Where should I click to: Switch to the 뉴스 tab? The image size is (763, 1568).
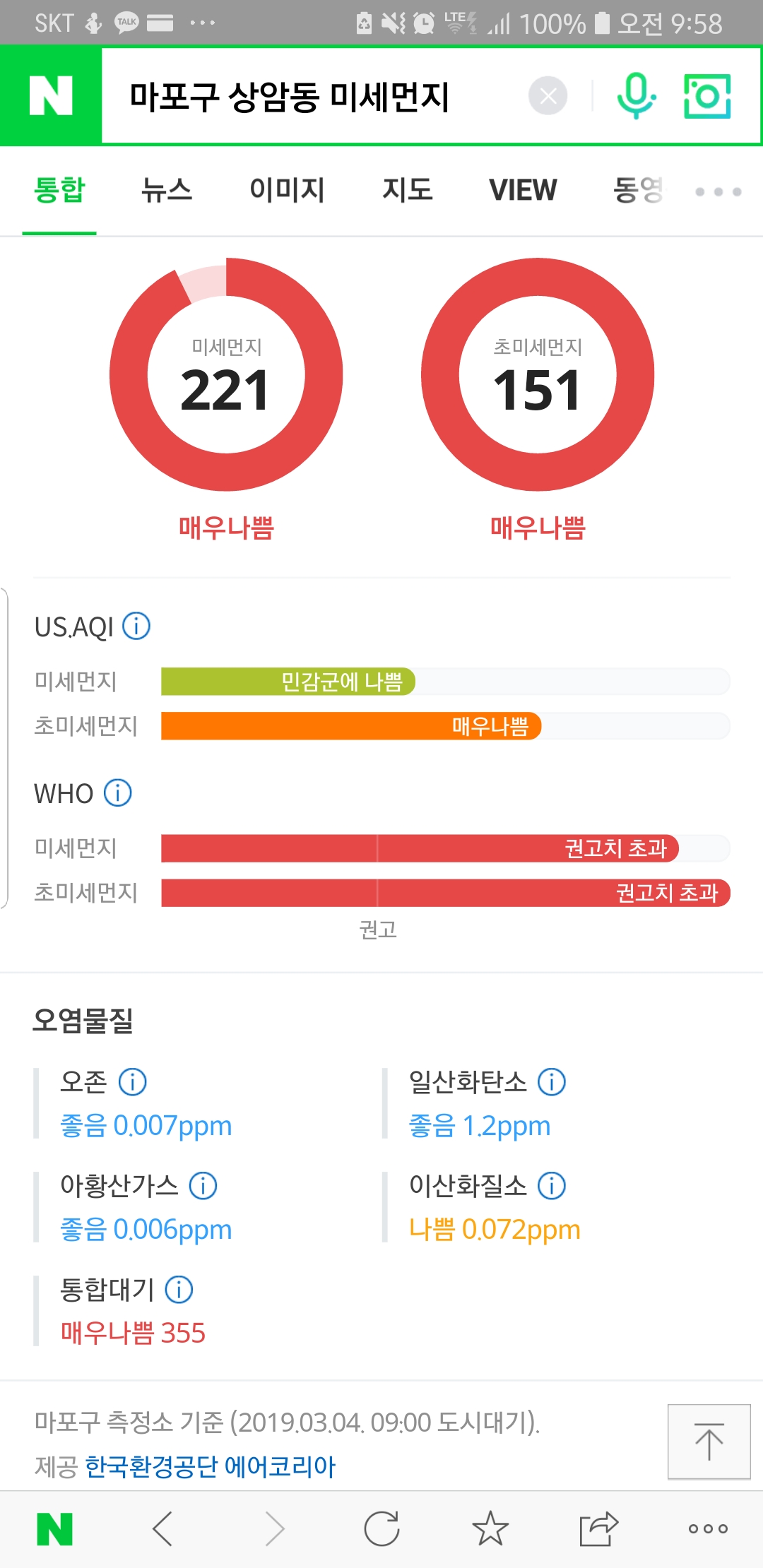pos(167,191)
